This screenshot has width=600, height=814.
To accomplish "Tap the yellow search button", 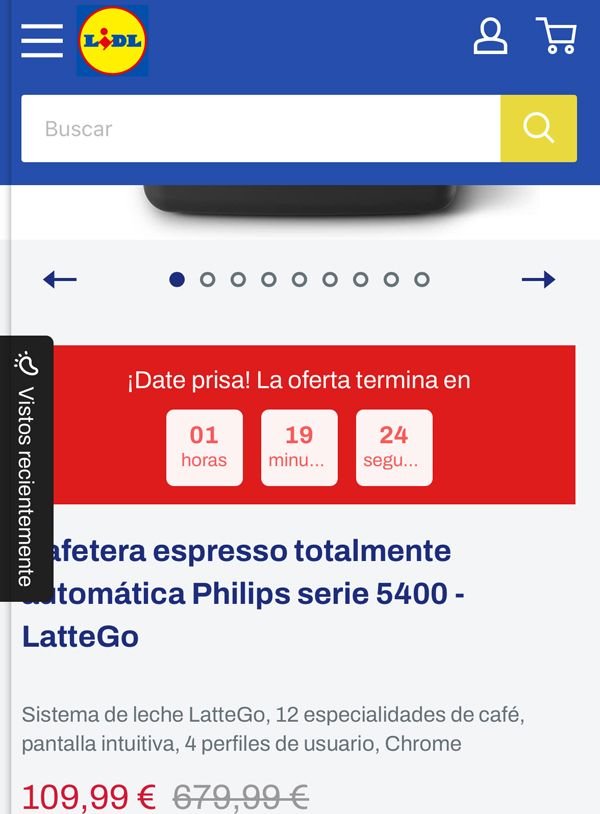I will point(538,129).
